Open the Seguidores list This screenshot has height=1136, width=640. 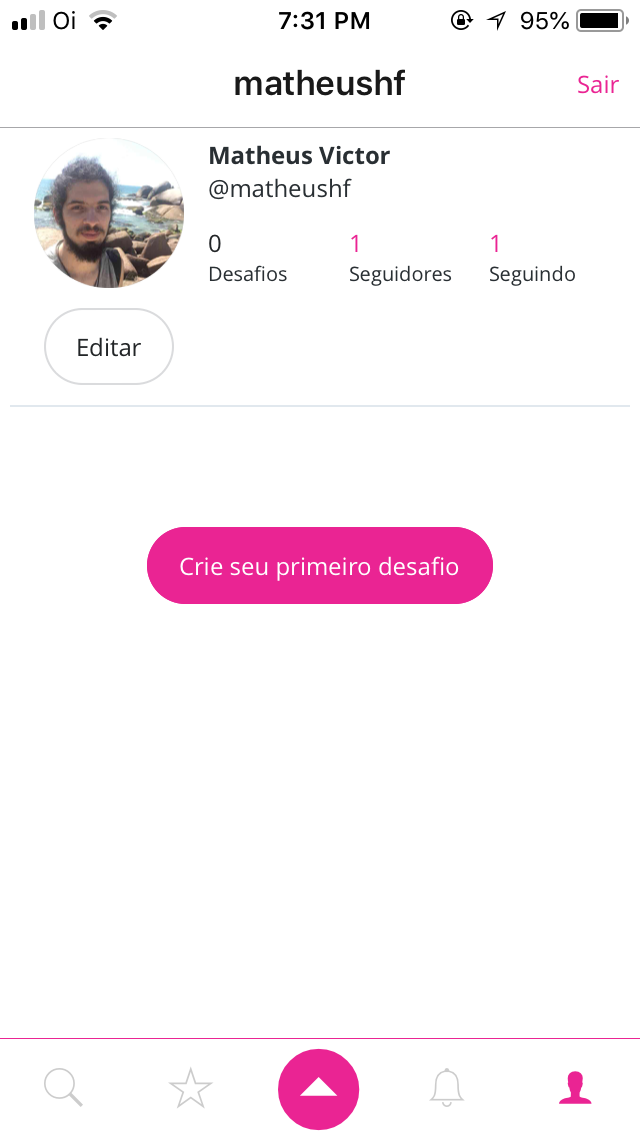coord(400,258)
